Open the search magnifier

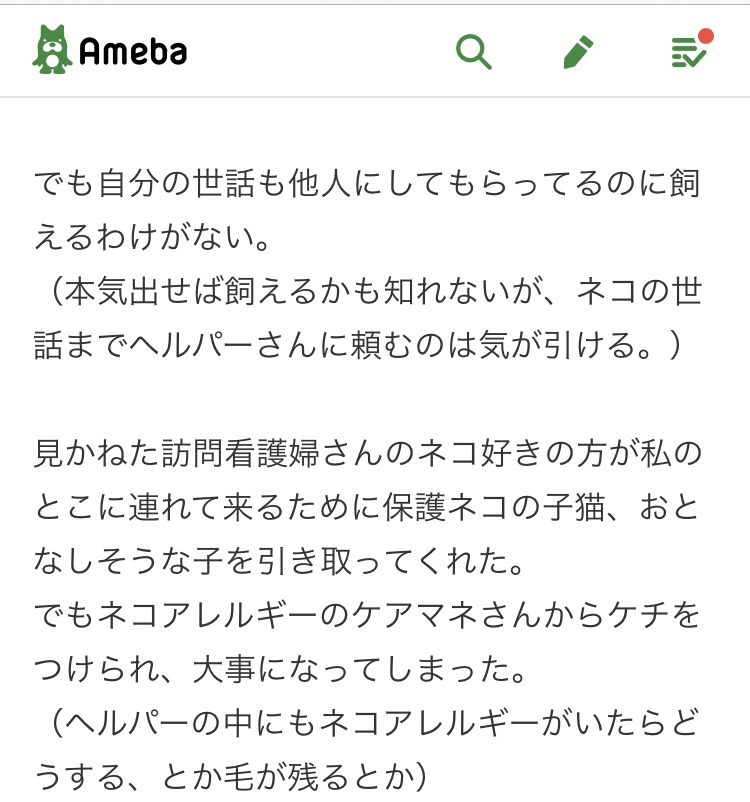[x=474, y=51]
